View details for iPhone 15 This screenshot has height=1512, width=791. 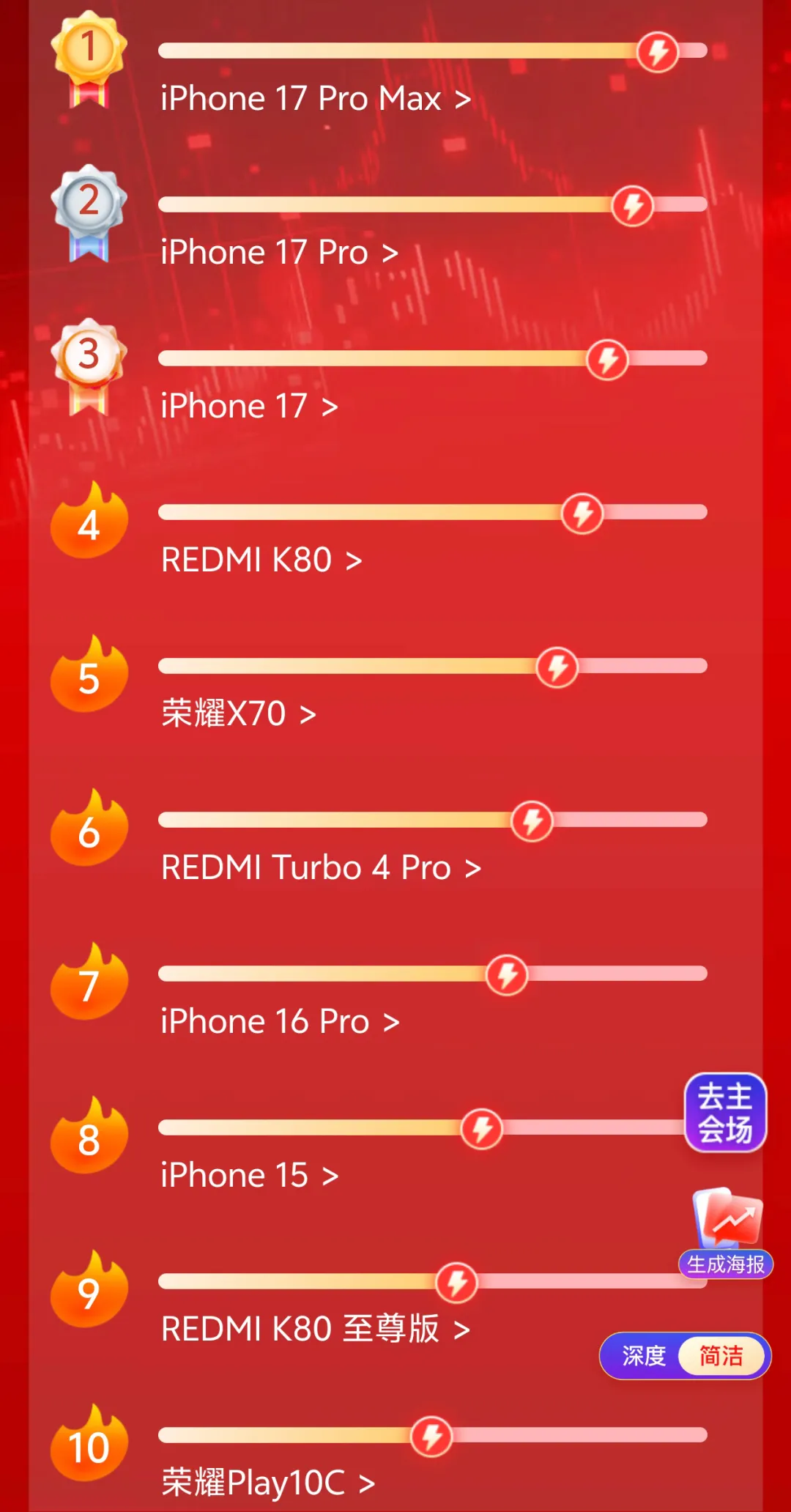point(249,1176)
